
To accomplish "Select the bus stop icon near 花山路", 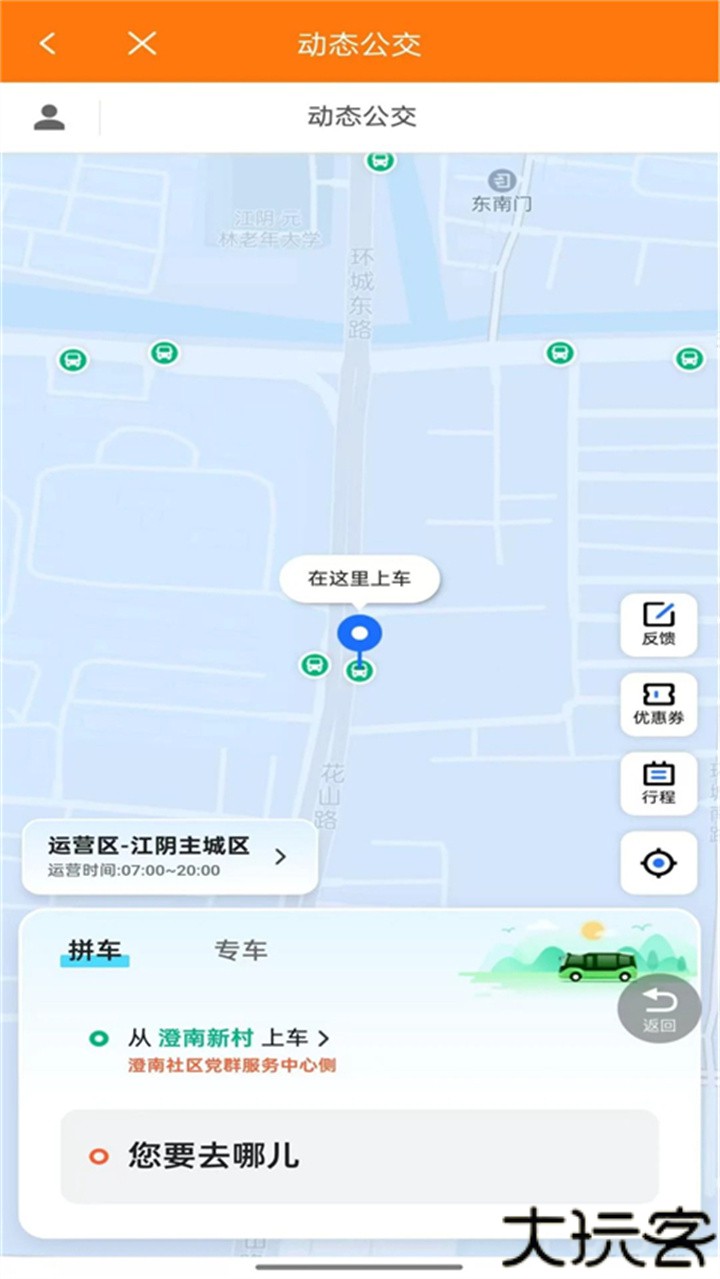I will pyautogui.click(x=359, y=671).
